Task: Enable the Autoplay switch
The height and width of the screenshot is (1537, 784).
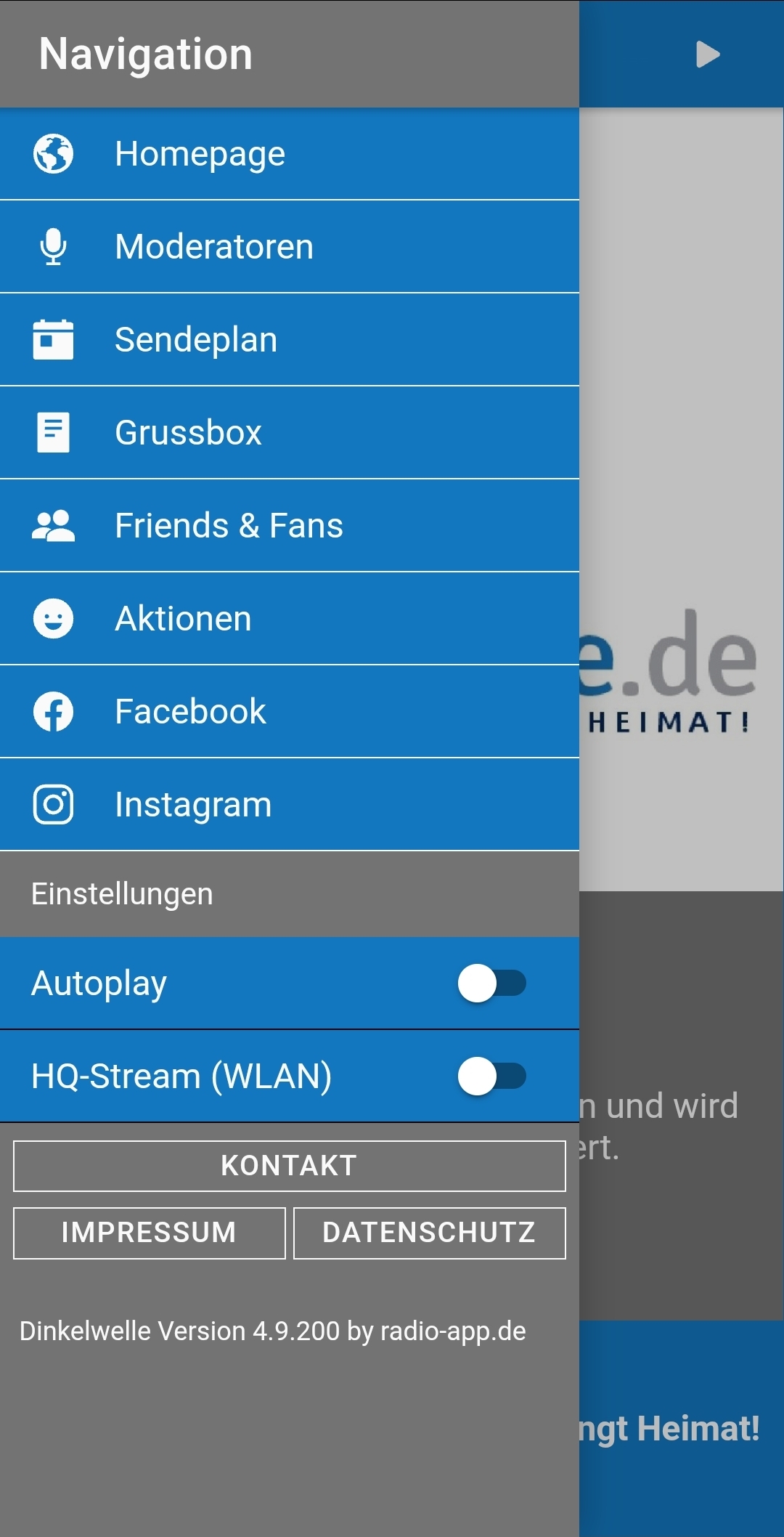Action: tap(491, 984)
